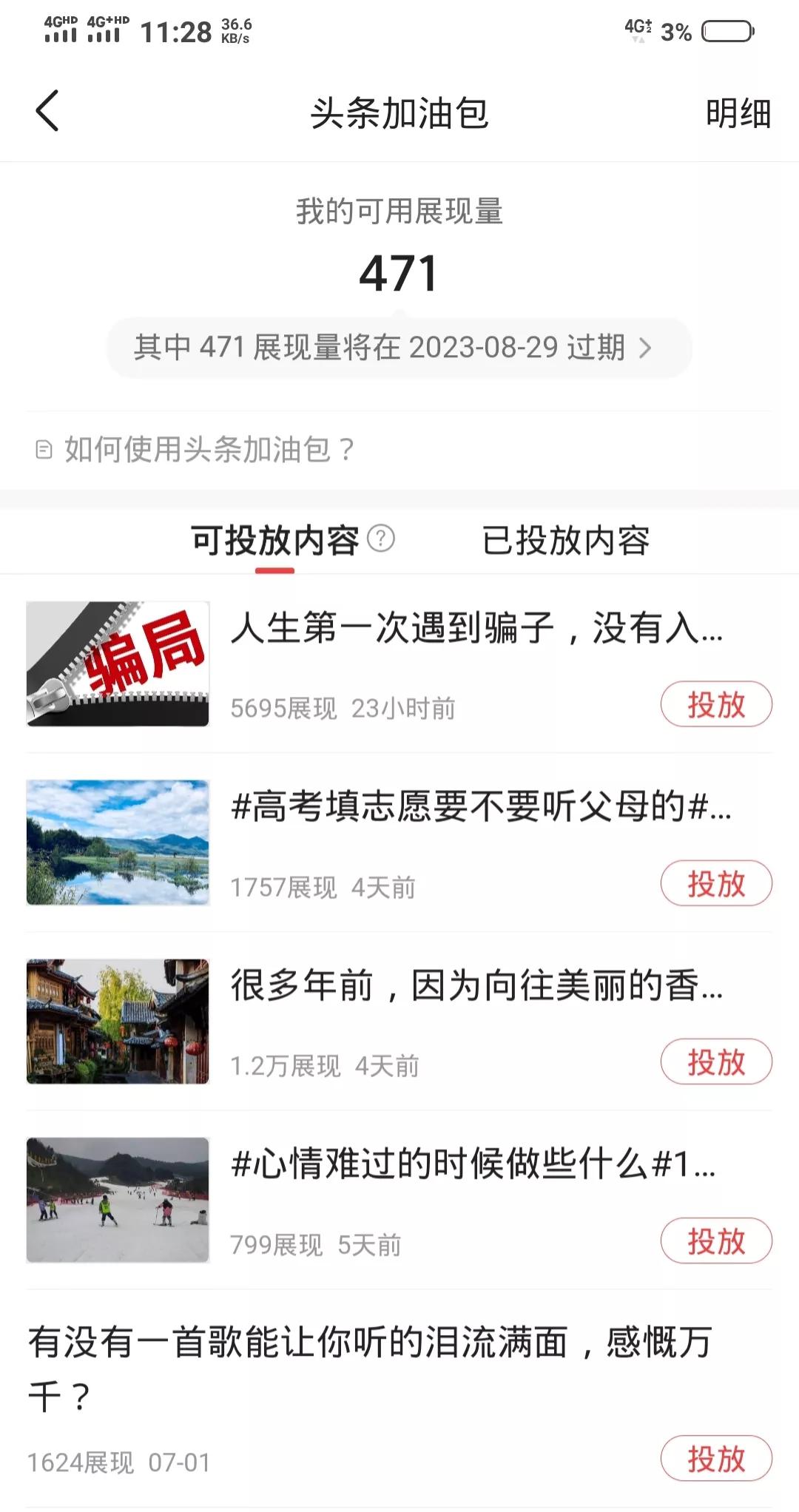Click the ski slope video thumbnail

(118, 1198)
